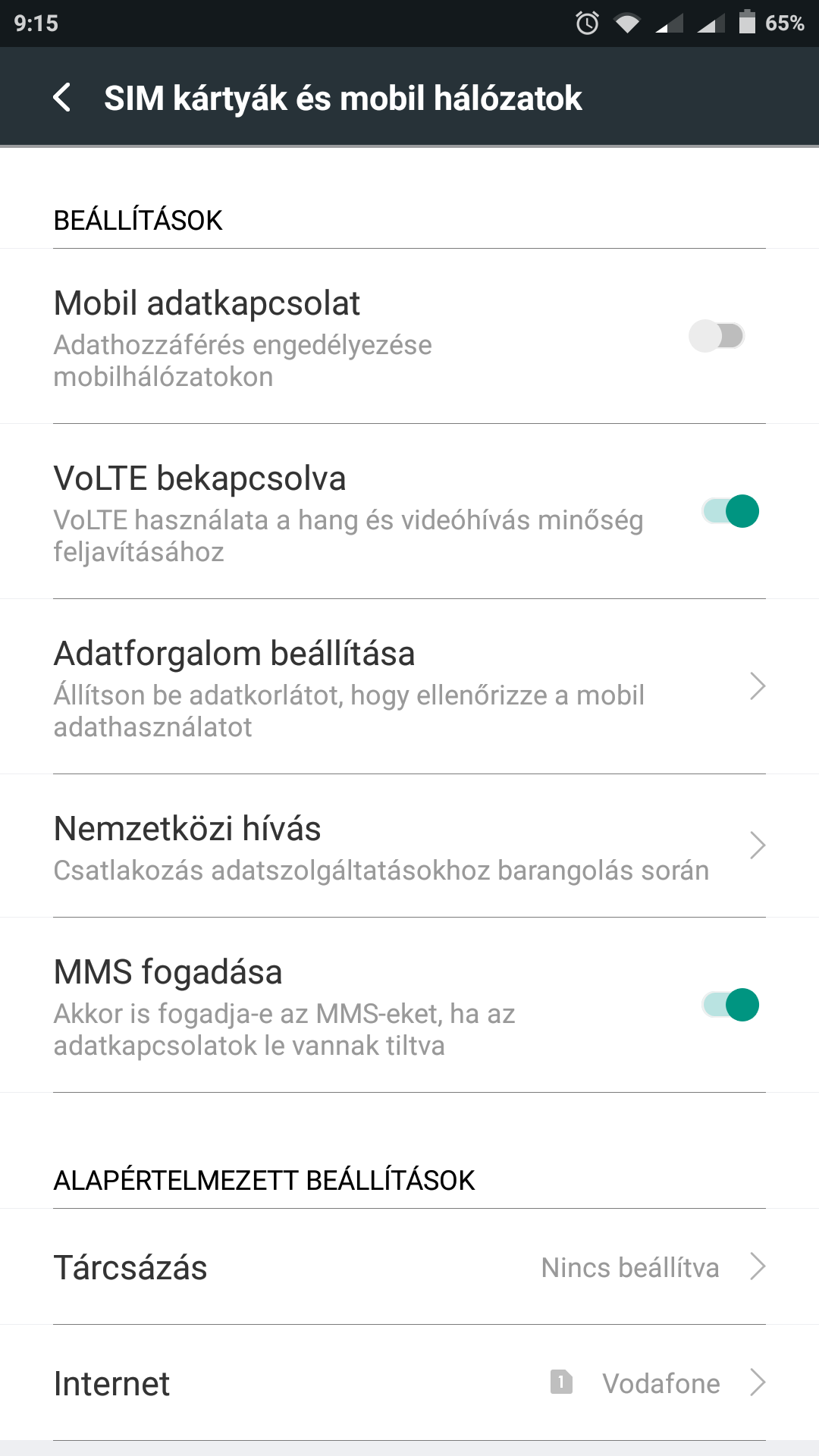Screen dimensions: 819x1456
Task: Enable the Mobil adatkapcsolat switch
Action: 717,336
